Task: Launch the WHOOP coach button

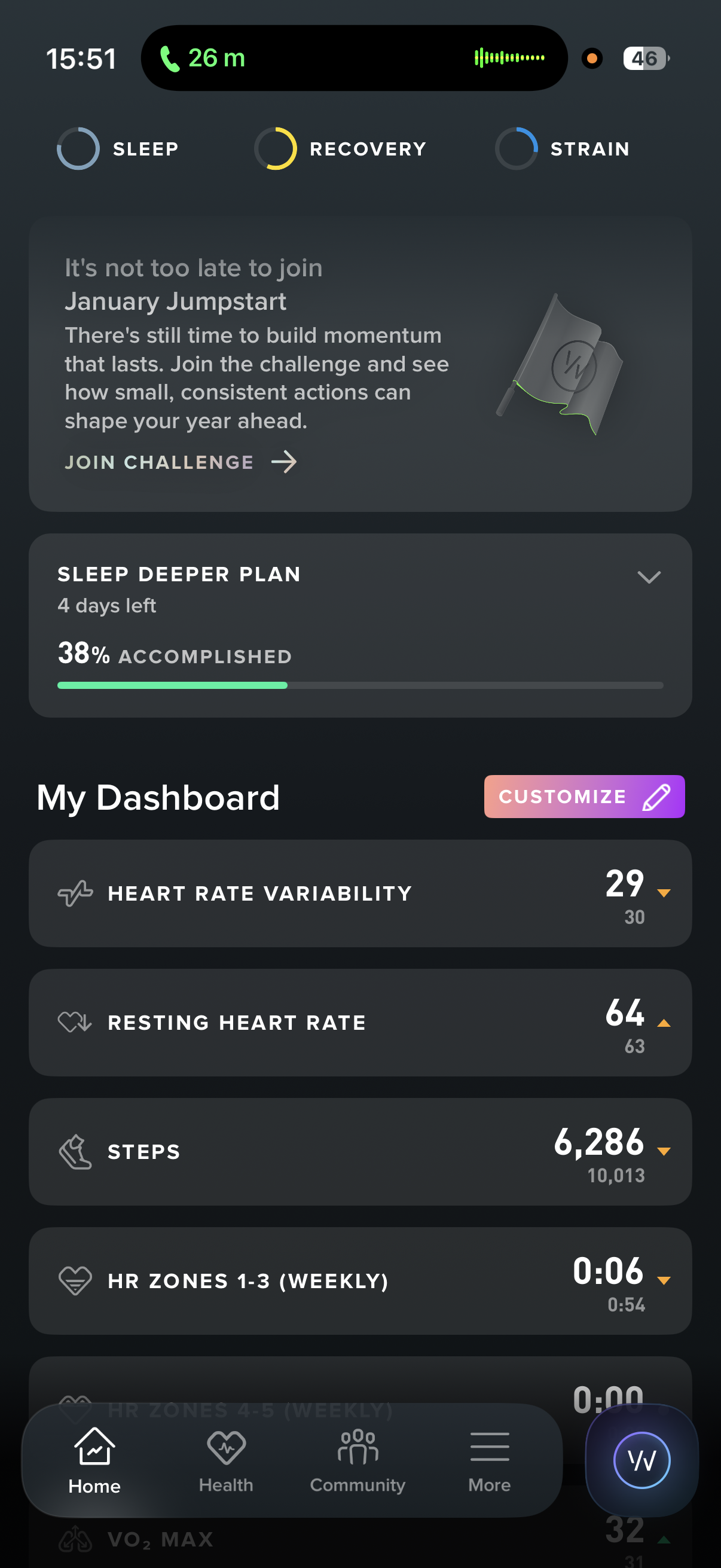Action: (641, 1460)
